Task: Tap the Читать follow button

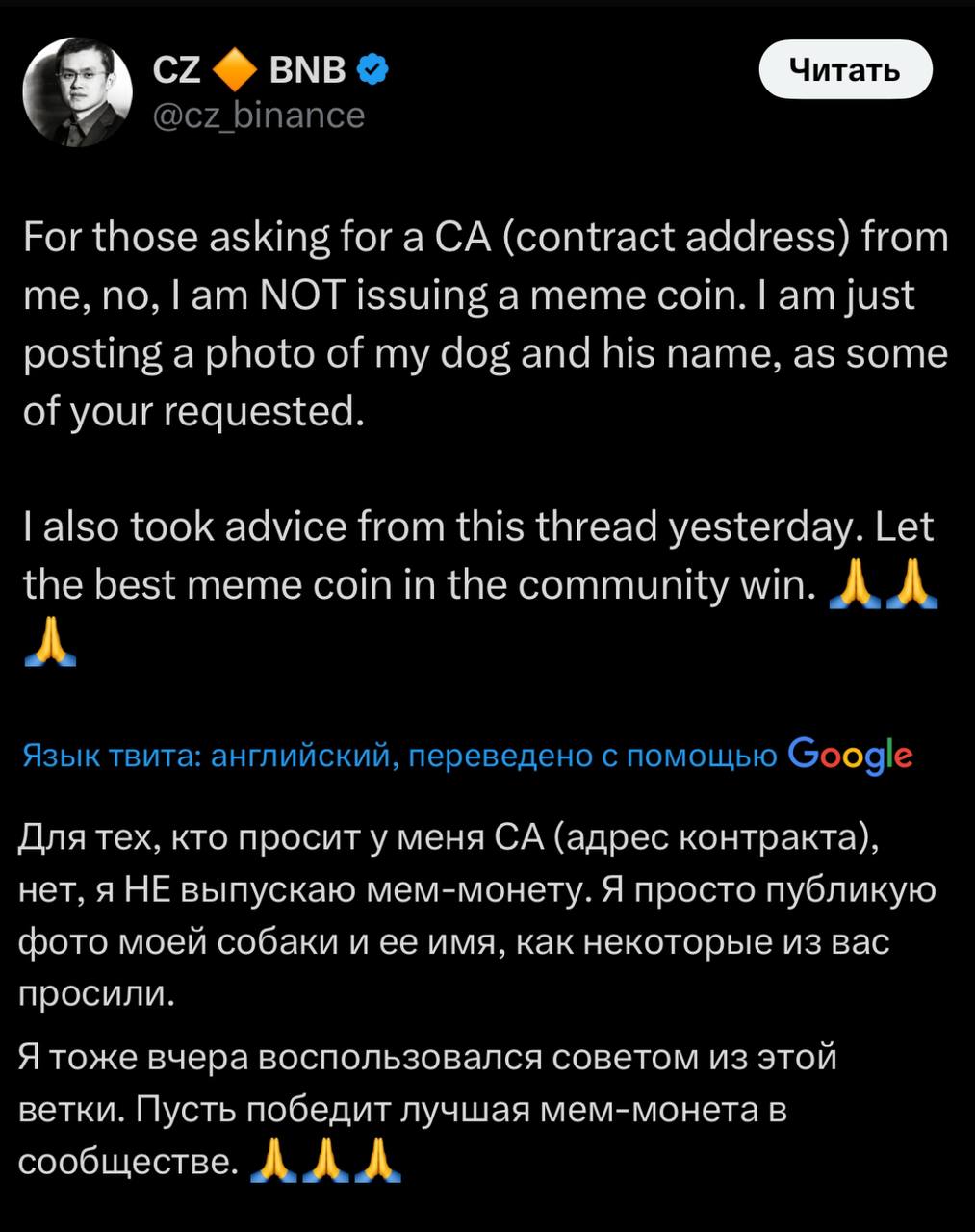Action: coord(845,69)
